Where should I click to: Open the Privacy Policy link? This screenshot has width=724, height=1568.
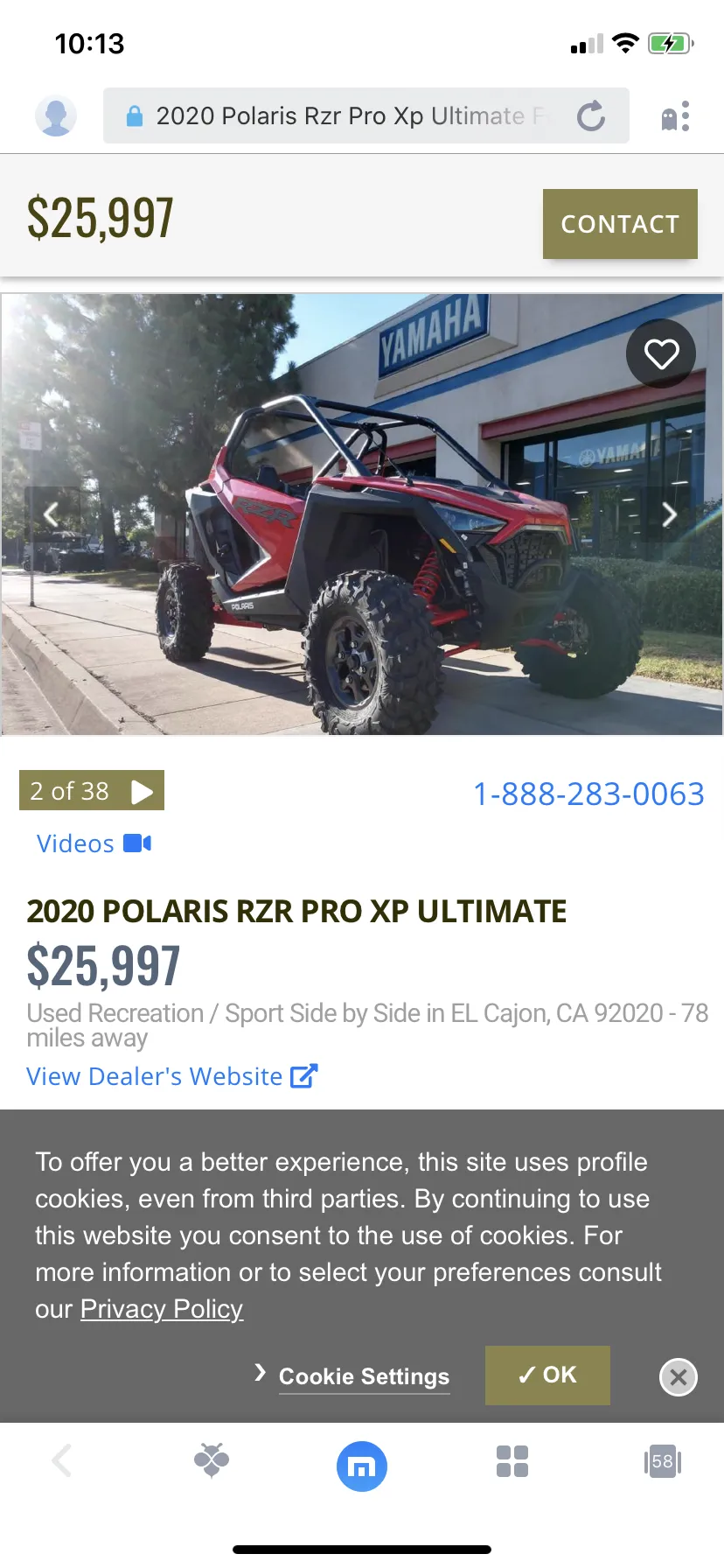pos(162,1309)
